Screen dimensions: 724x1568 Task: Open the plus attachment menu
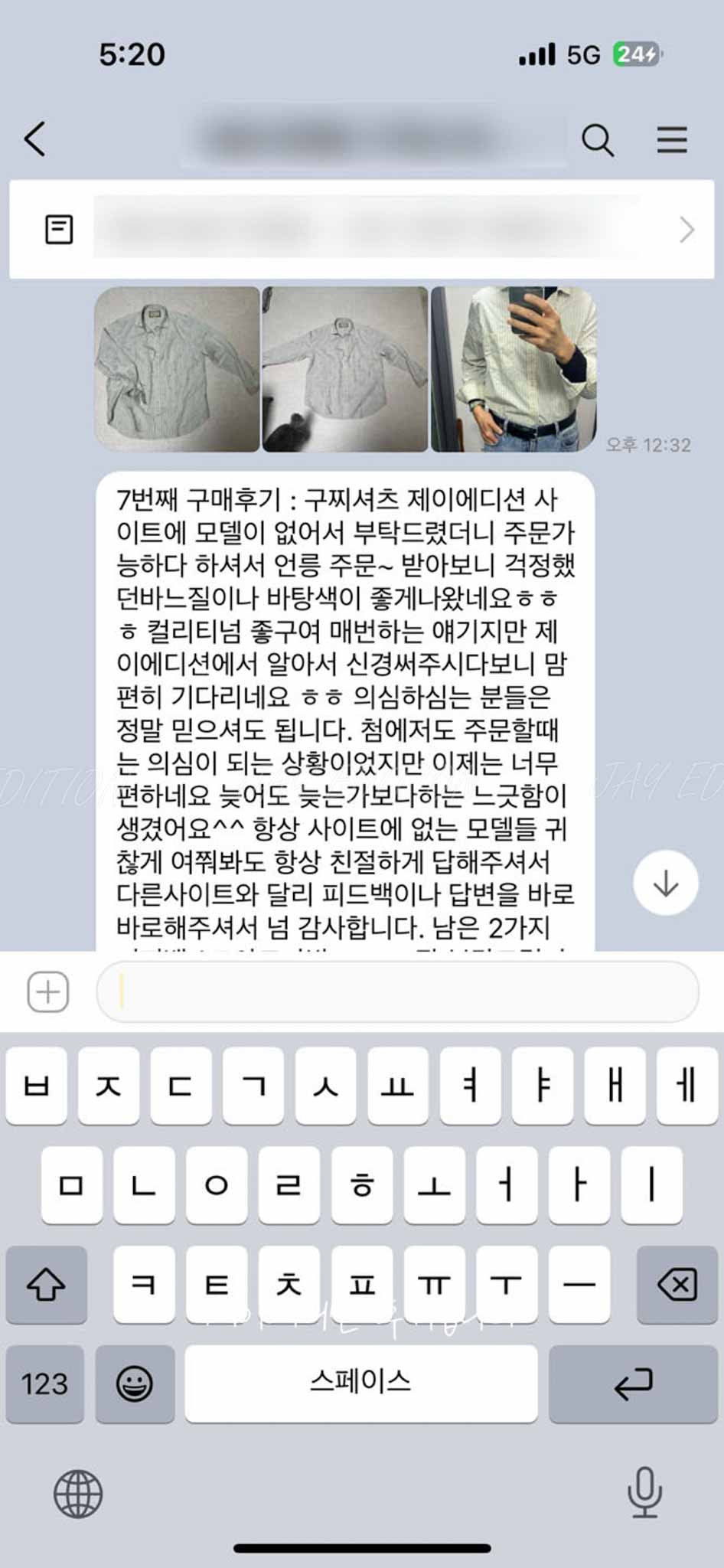coord(48,991)
